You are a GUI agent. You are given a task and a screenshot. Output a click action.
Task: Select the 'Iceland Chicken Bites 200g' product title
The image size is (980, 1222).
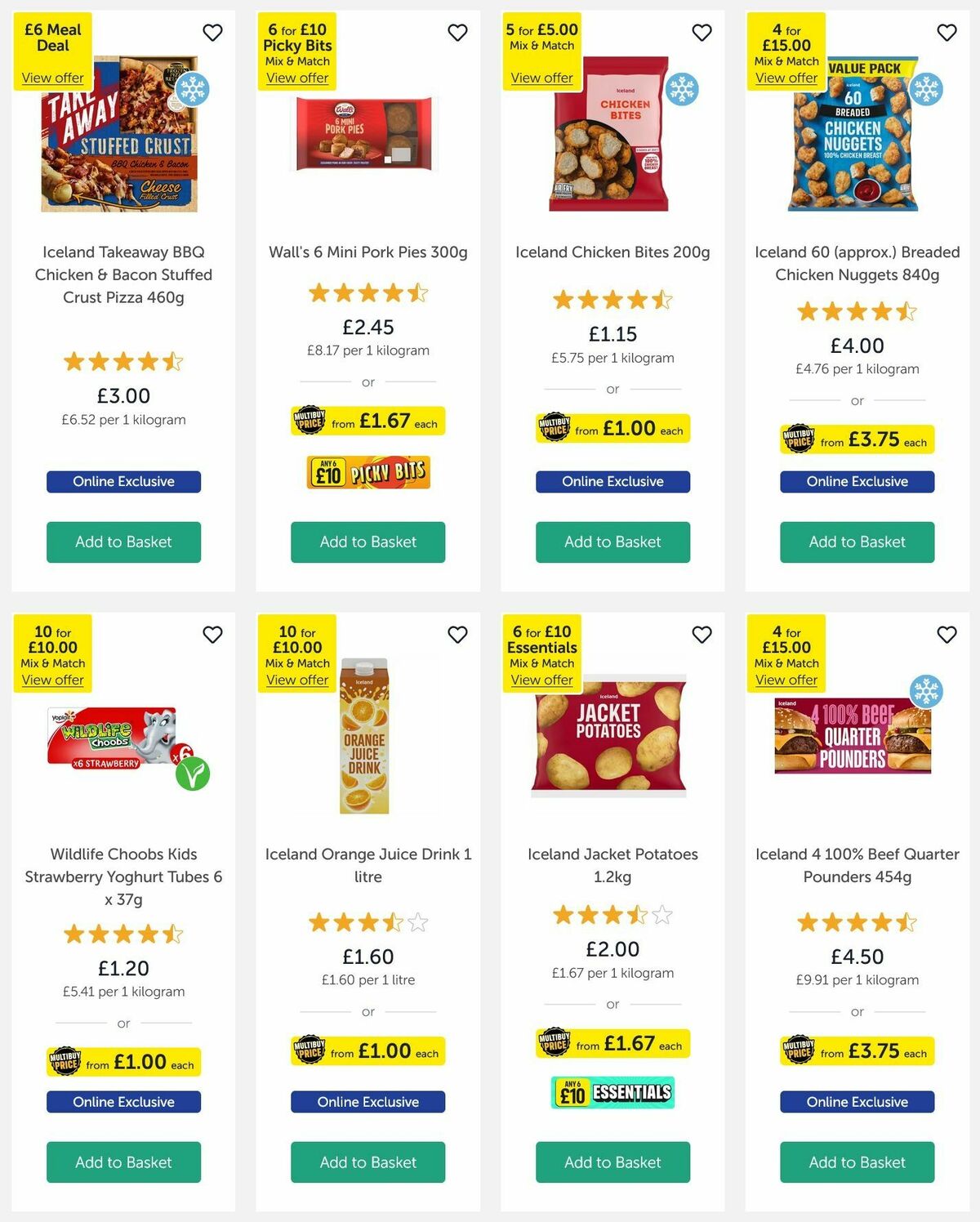[612, 252]
